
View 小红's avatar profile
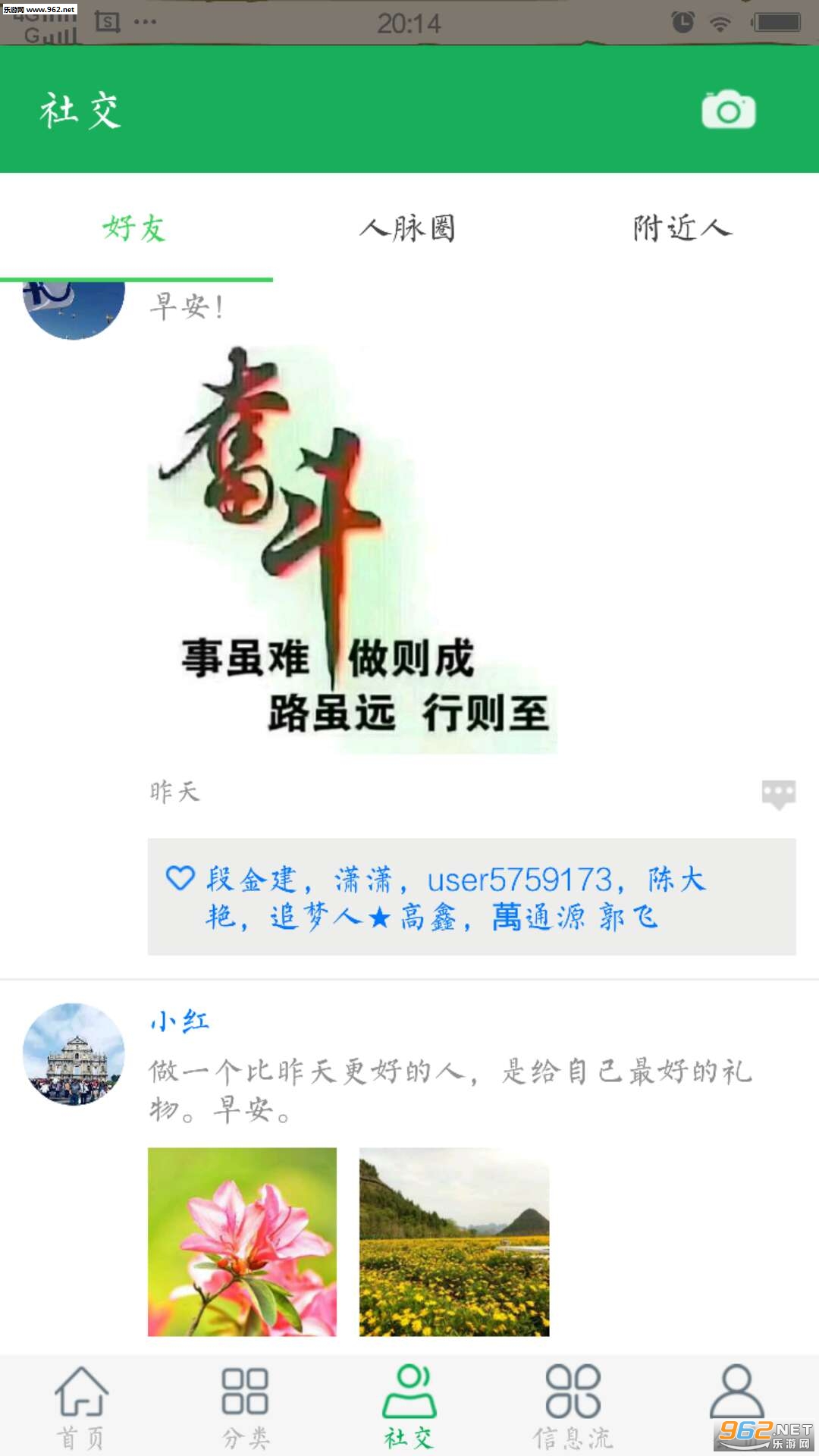(74, 1054)
